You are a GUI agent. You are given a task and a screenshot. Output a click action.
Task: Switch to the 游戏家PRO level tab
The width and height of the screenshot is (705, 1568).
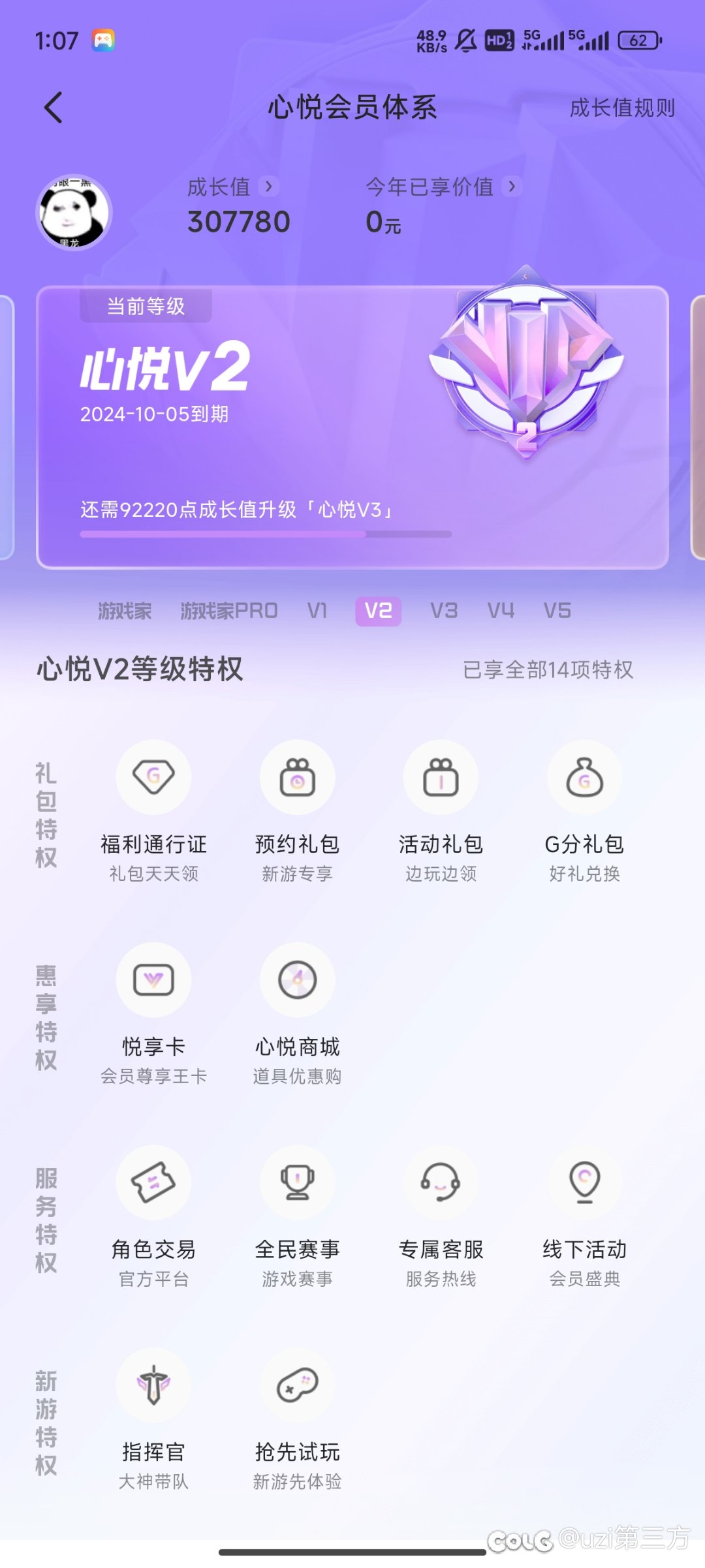coord(229,611)
